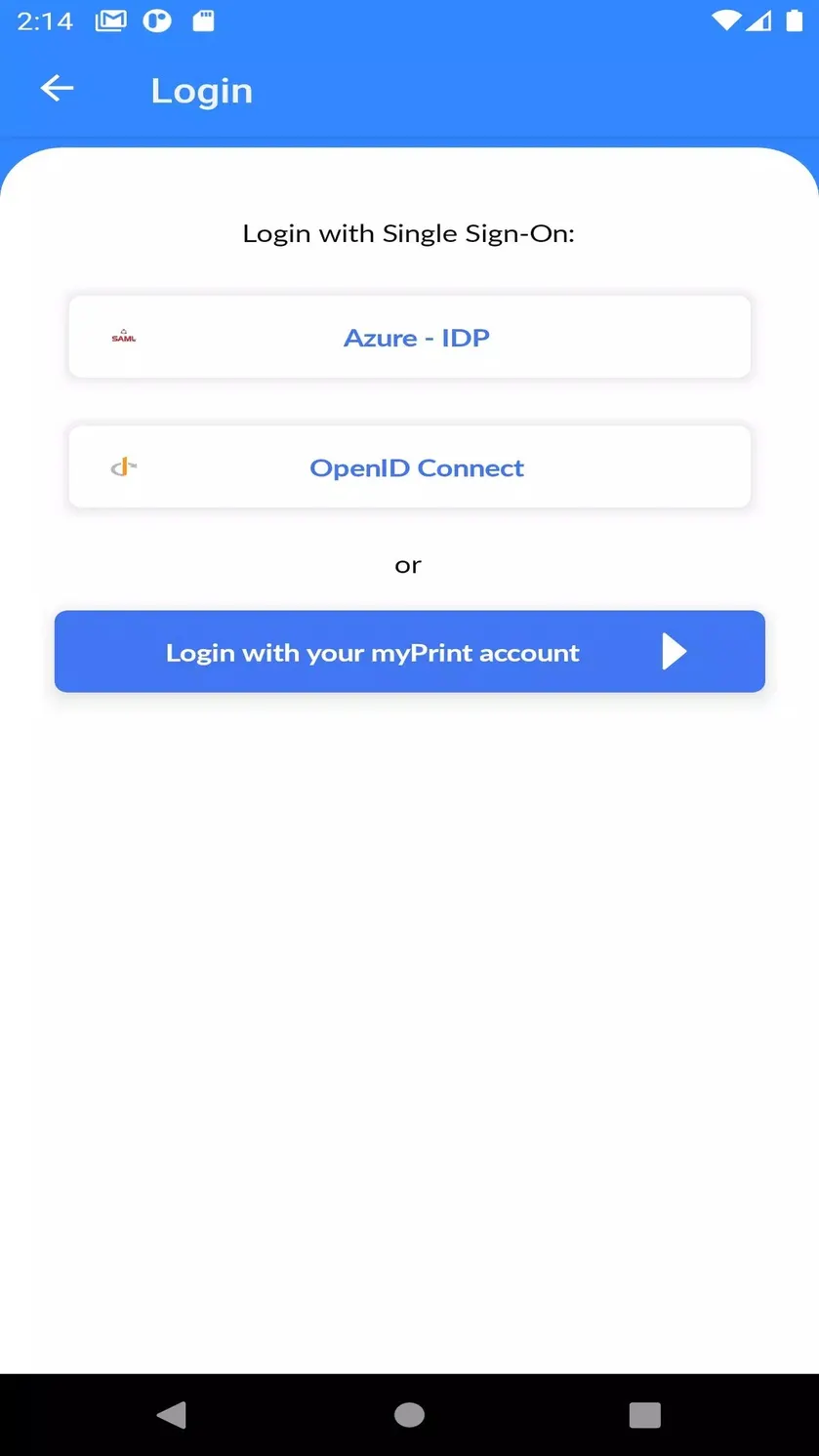Login with your myPrint account
819x1456 pixels.
(x=409, y=652)
